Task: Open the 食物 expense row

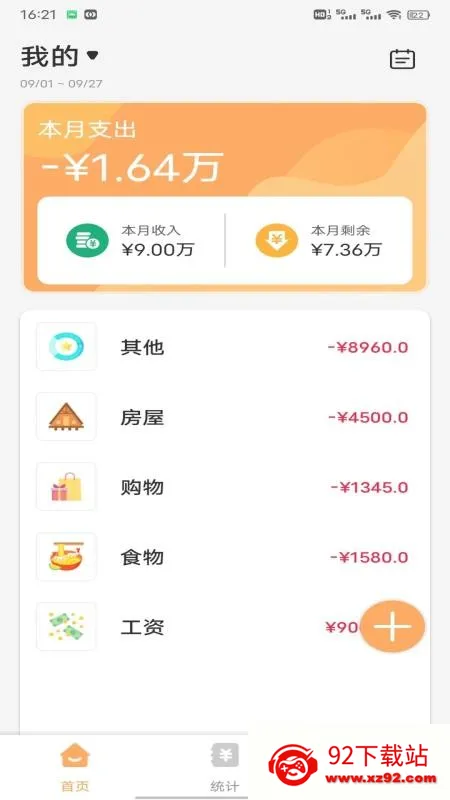Action: (224, 557)
